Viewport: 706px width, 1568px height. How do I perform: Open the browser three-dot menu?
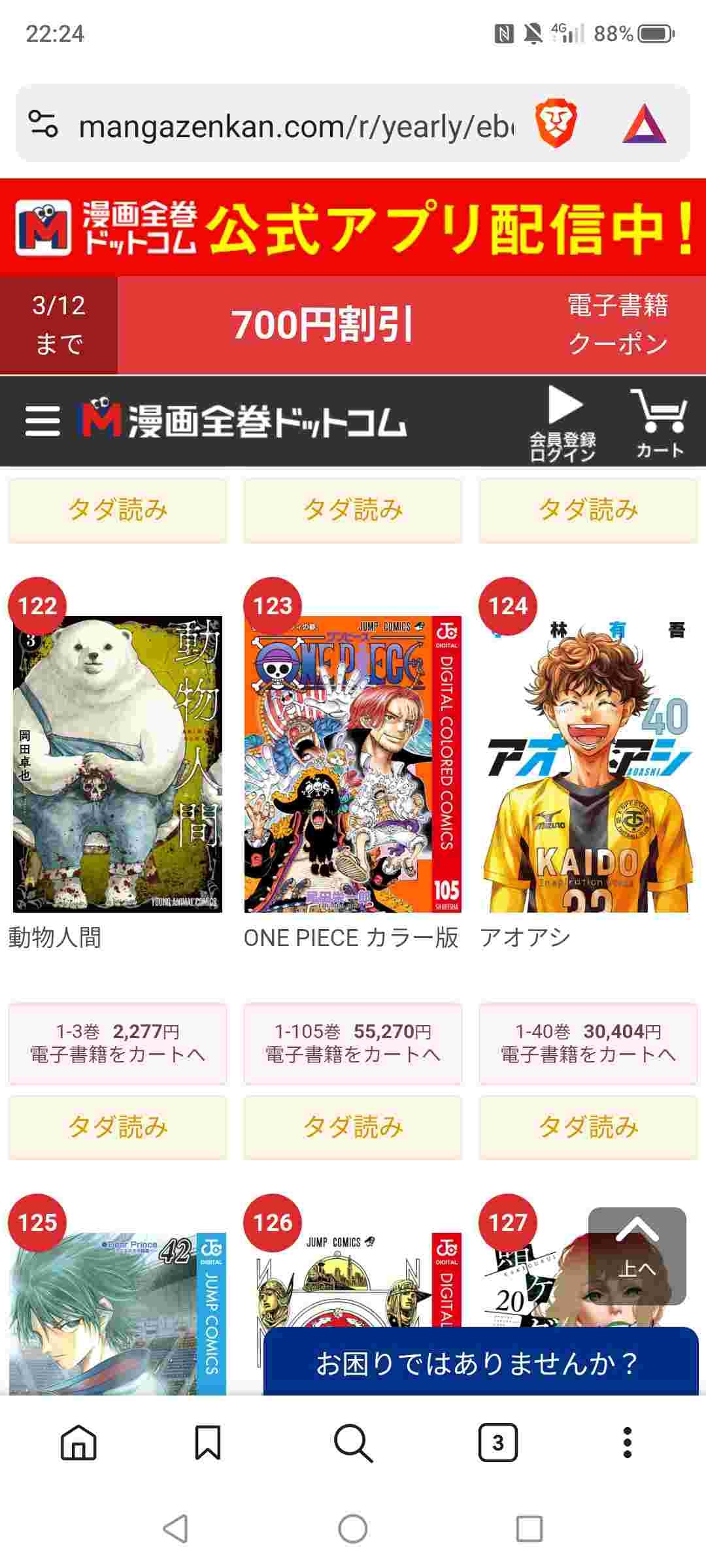point(627,1442)
